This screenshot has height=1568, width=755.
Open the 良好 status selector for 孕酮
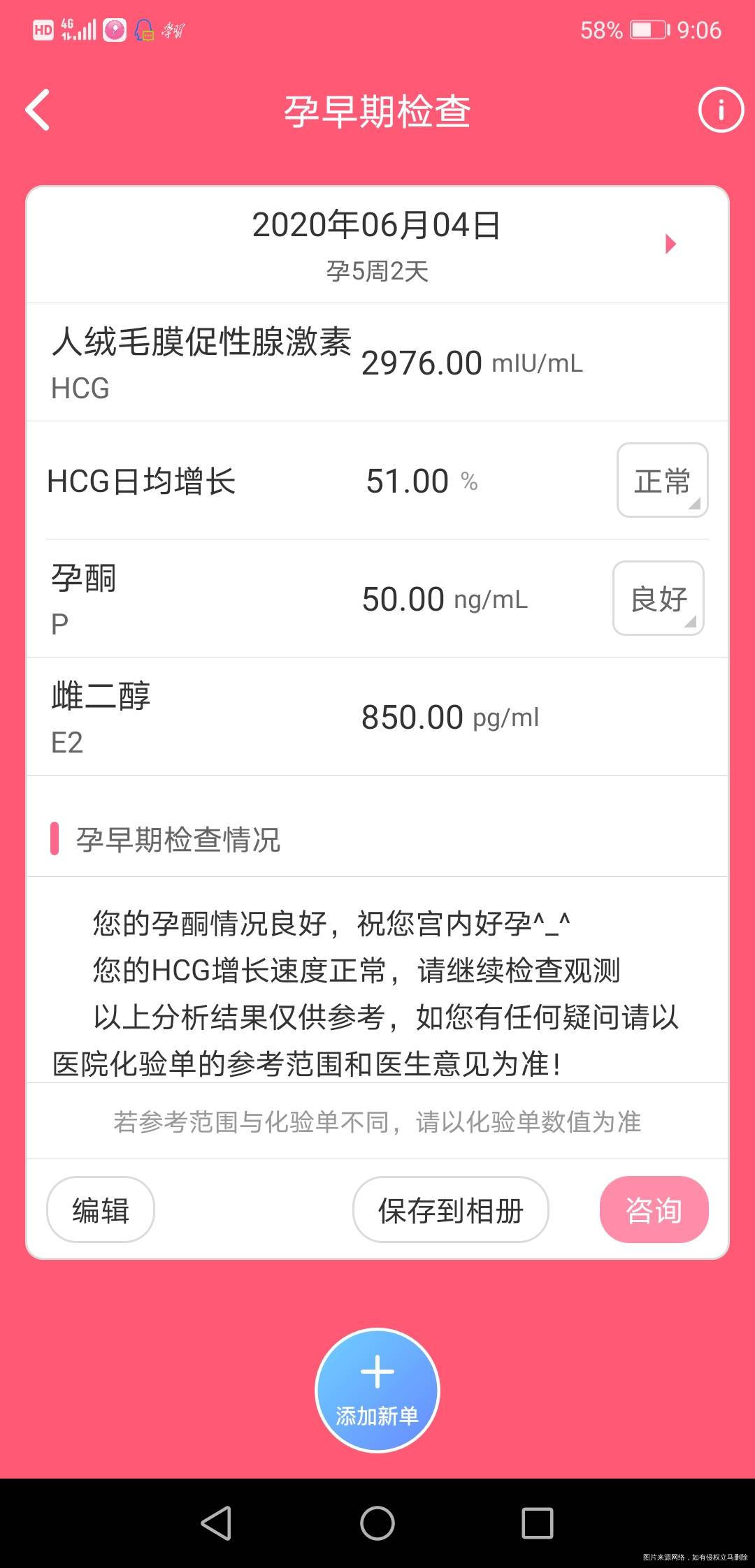pos(658,600)
